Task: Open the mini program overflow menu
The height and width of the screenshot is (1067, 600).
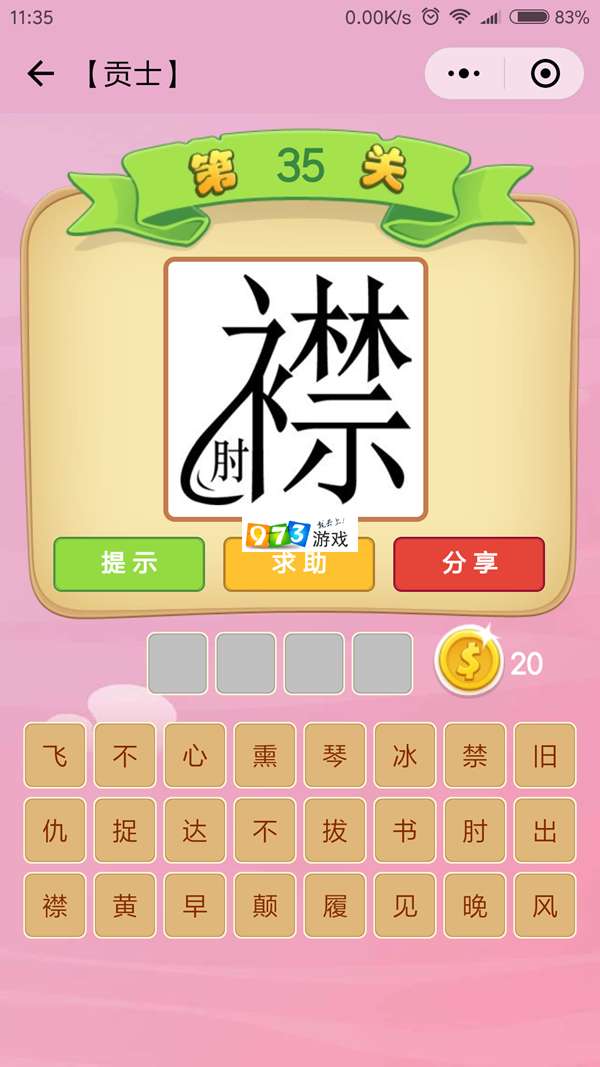Action: 464,74
